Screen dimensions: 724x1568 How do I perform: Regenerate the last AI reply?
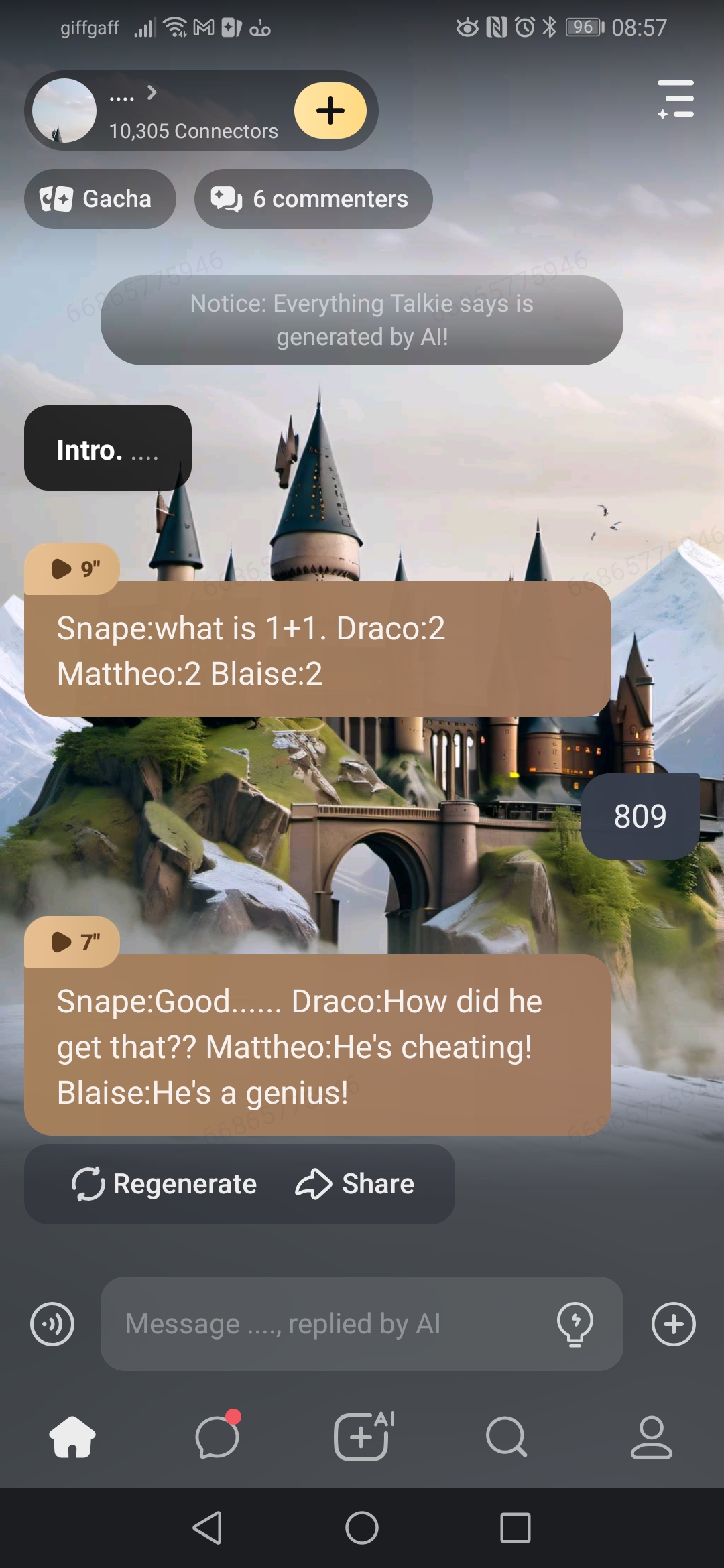165,1184
